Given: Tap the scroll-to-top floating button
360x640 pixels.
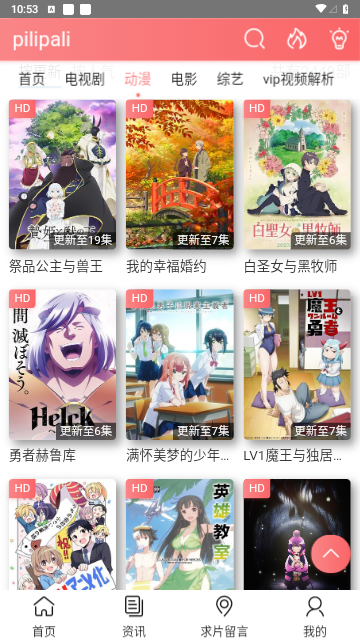Looking at the screenshot, I should point(331,554).
